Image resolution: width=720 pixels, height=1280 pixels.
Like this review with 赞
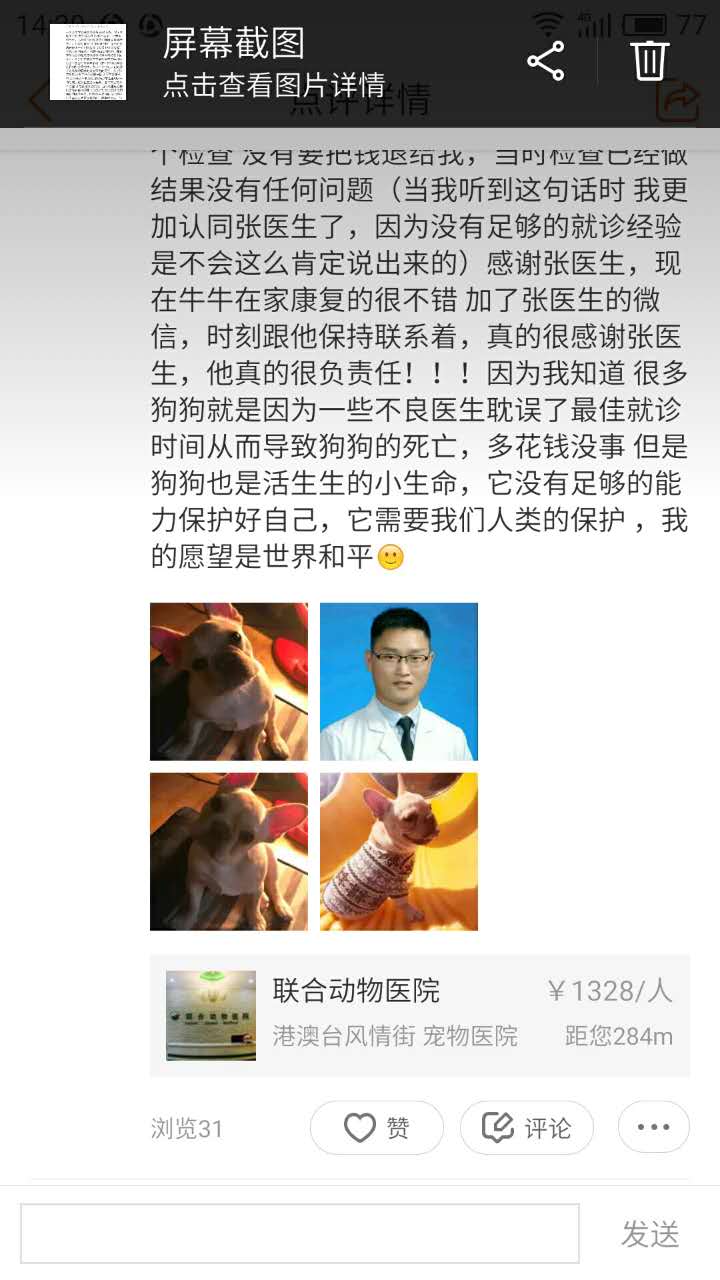[376, 1128]
